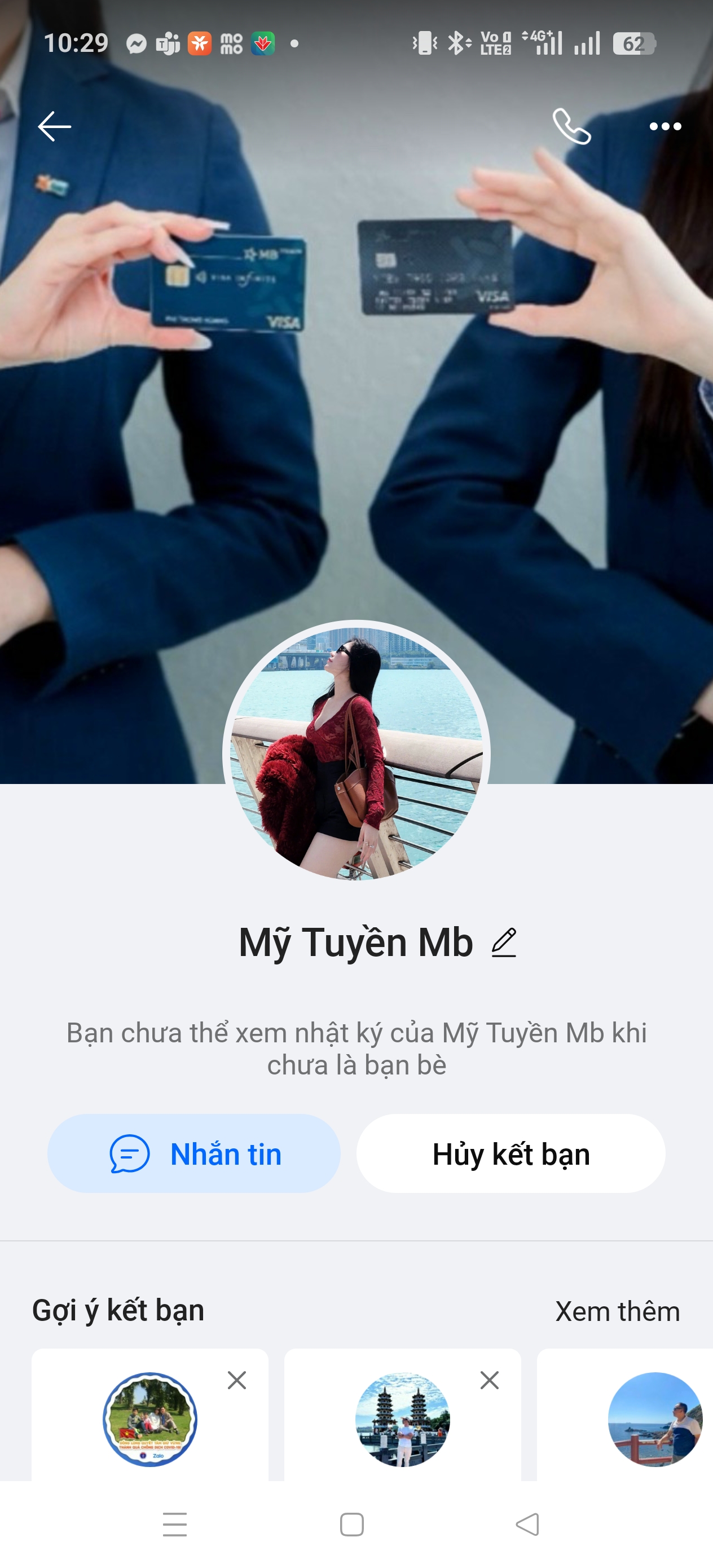Call Mỹ Tuyền Mb with the phone icon
The image size is (713, 1568).
(x=571, y=126)
